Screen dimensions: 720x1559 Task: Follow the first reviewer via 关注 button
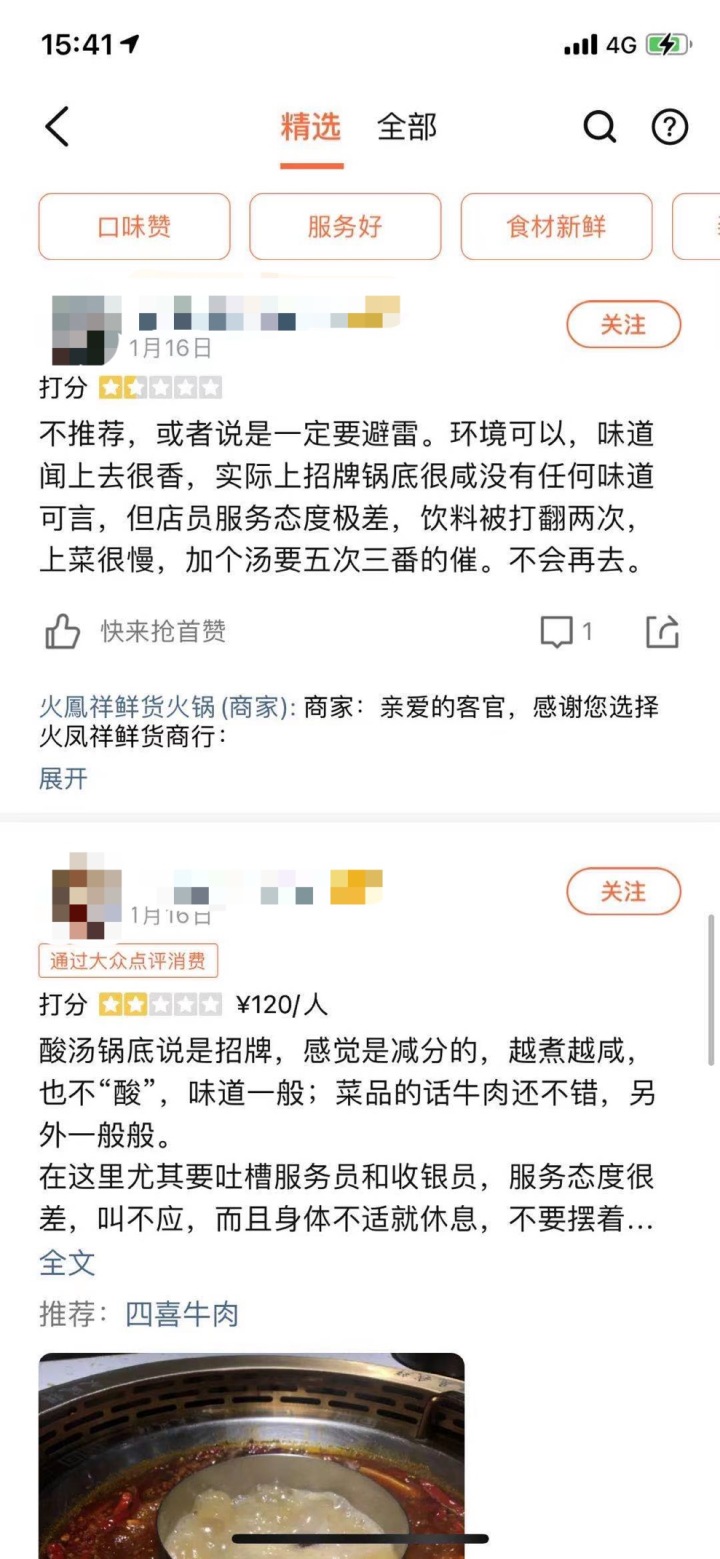coord(624,325)
